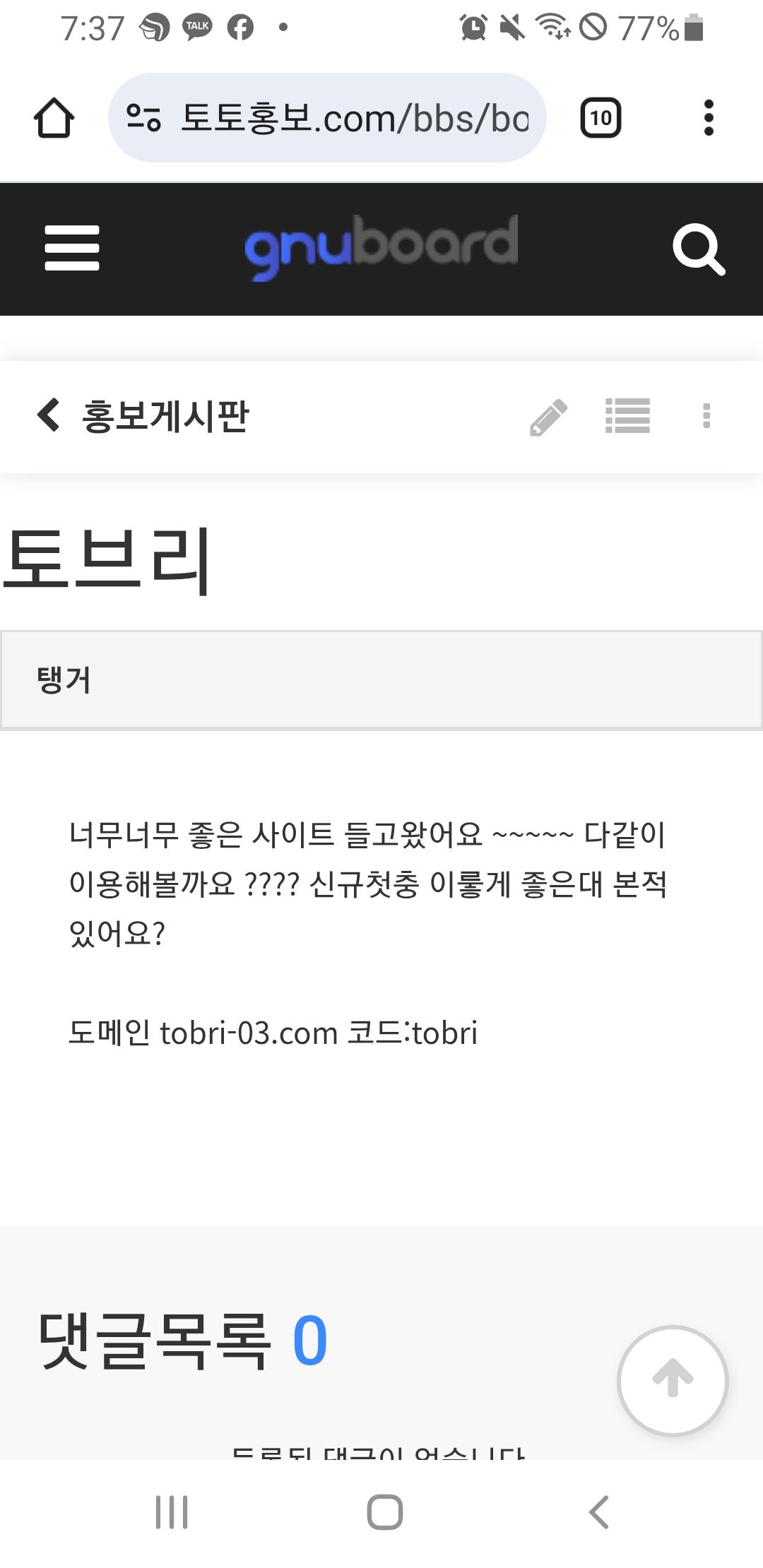Open the recent apps button
The height and width of the screenshot is (1568, 763).
(x=172, y=1512)
